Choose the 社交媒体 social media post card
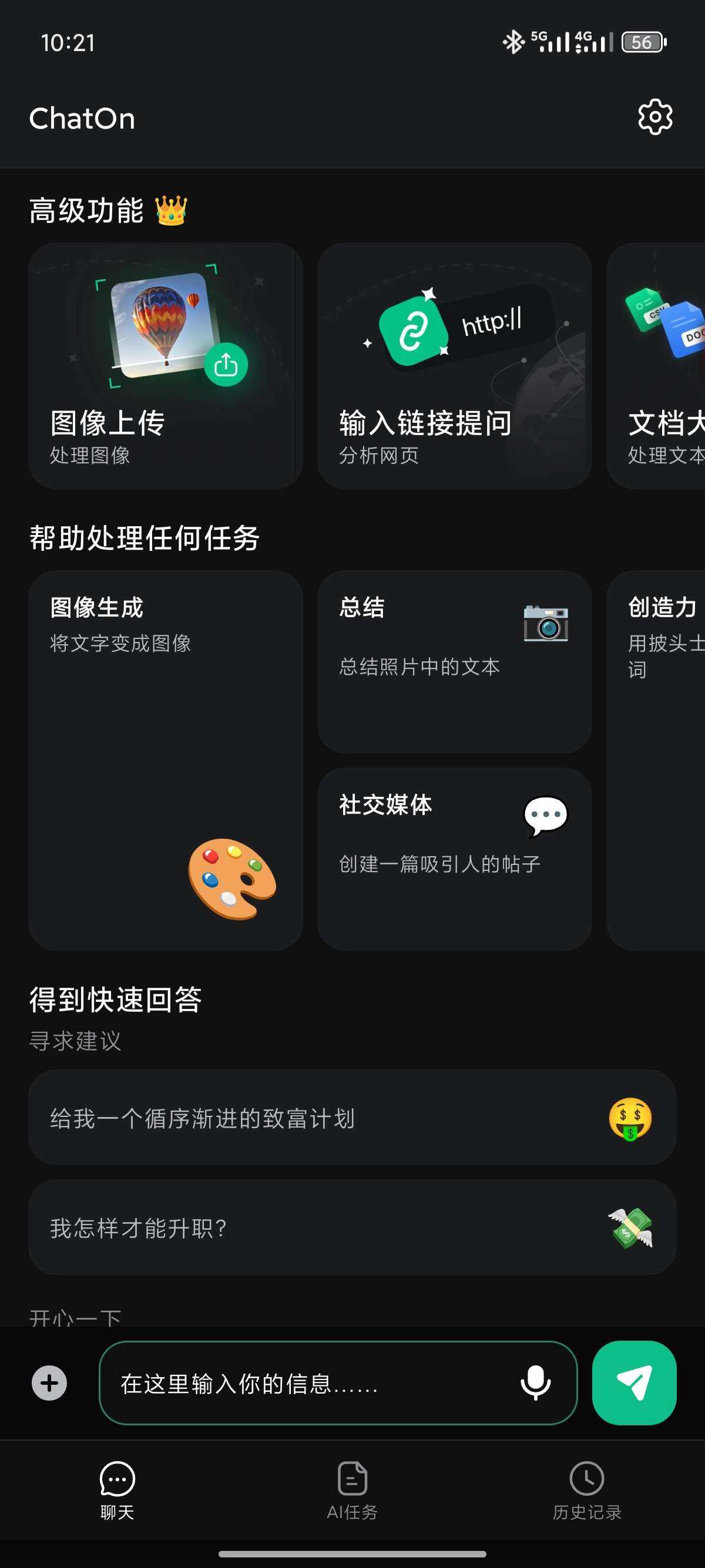Image resolution: width=705 pixels, height=1568 pixels. pyautogui.click(x=454, y=858)
